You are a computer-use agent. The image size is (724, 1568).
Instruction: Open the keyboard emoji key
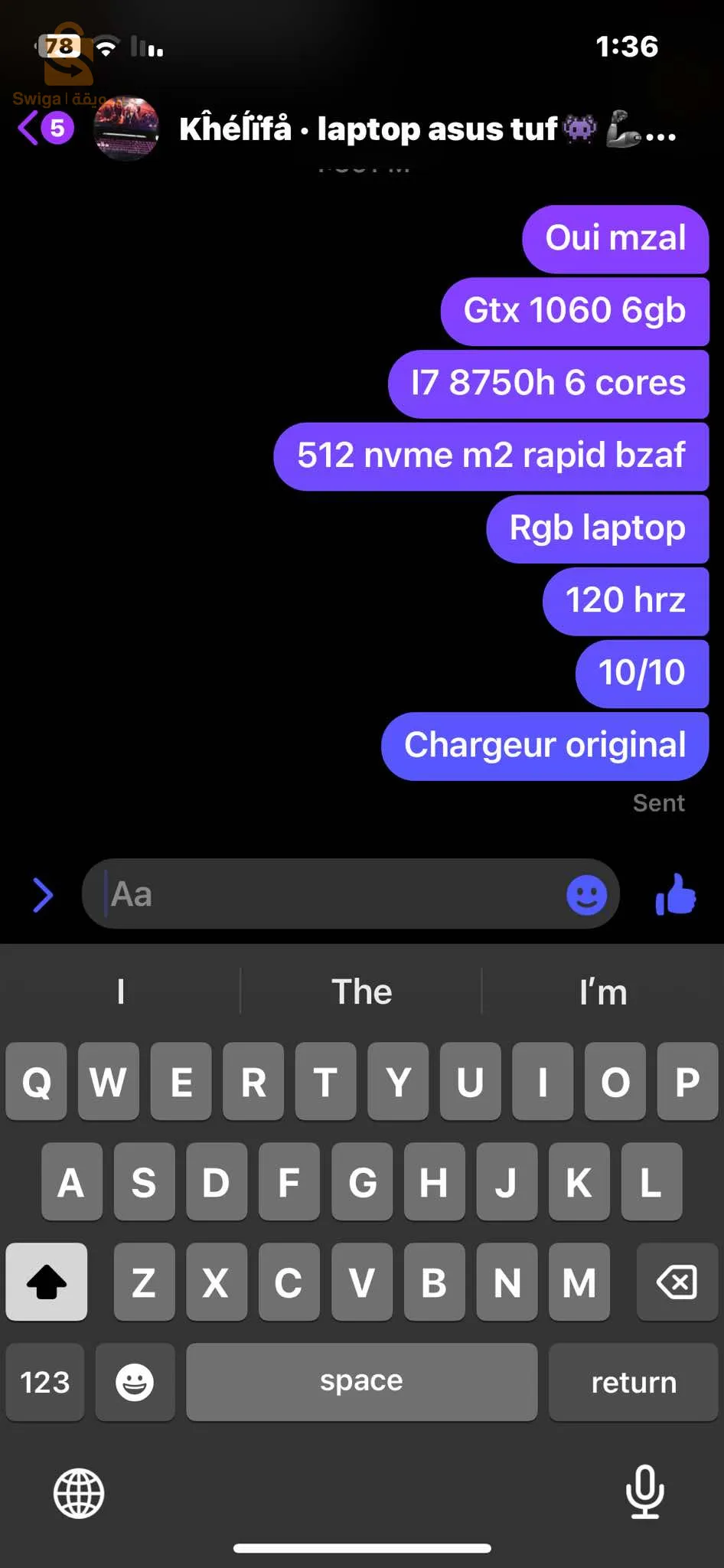pyautogui.click(x=135, y=1382)
